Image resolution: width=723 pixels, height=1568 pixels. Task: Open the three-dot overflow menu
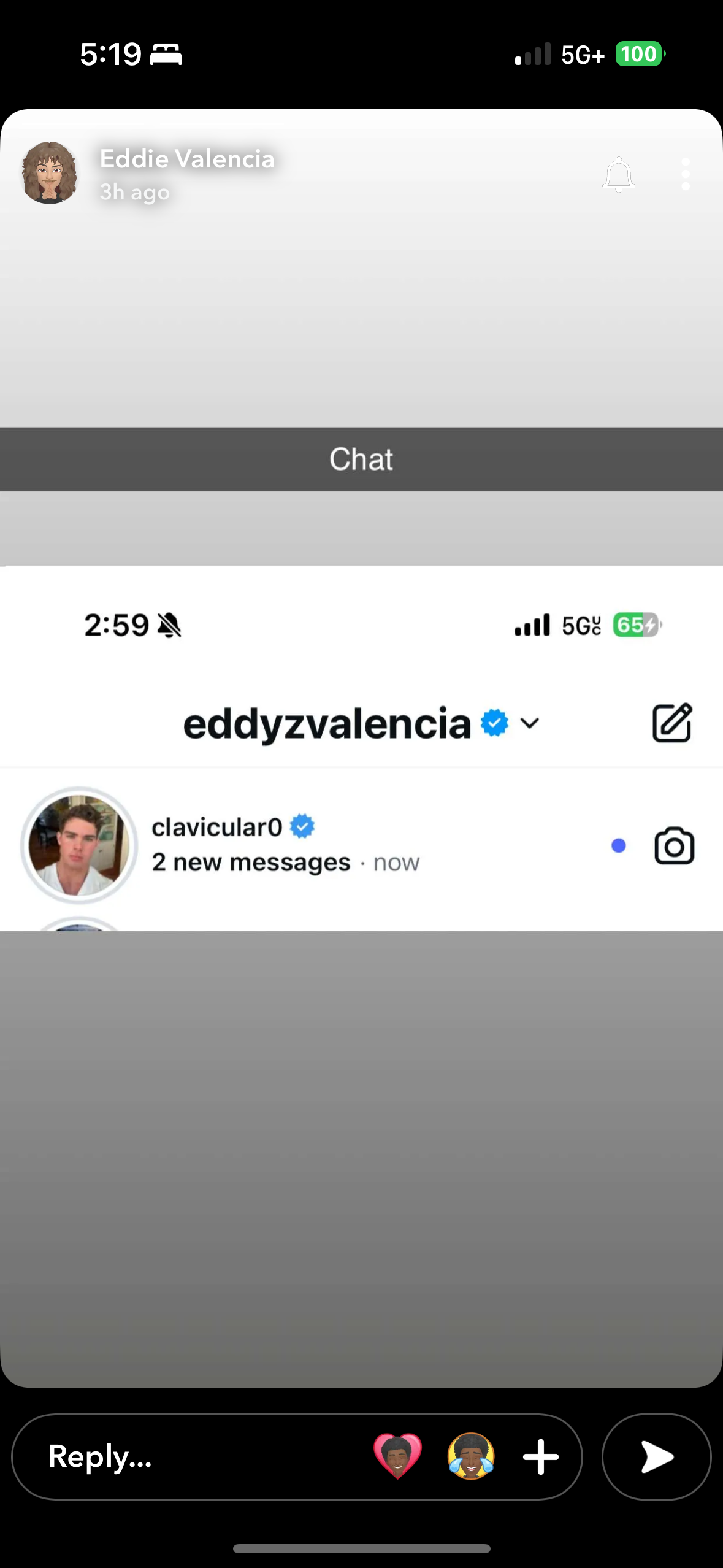click(x=685, y=175)
